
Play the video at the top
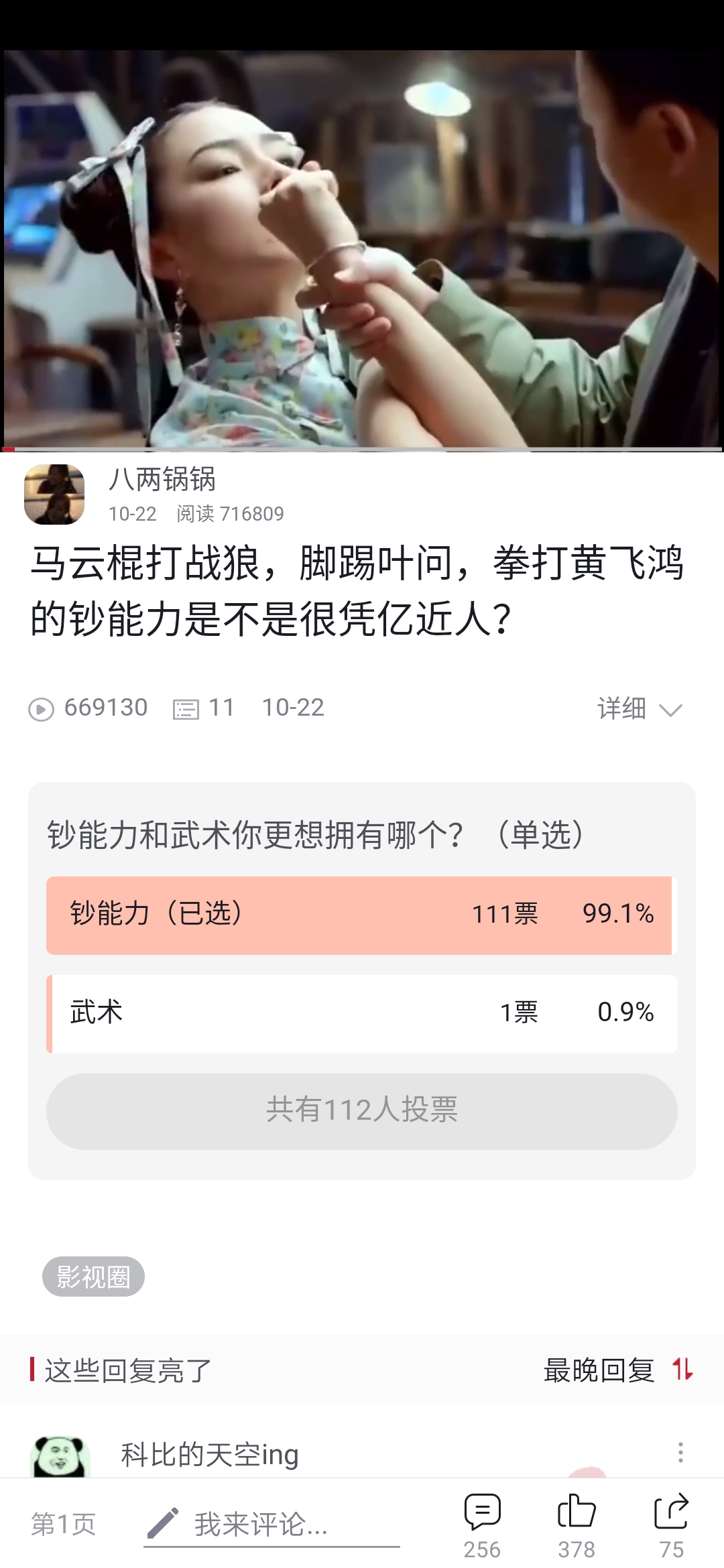(x=362, y=249)
